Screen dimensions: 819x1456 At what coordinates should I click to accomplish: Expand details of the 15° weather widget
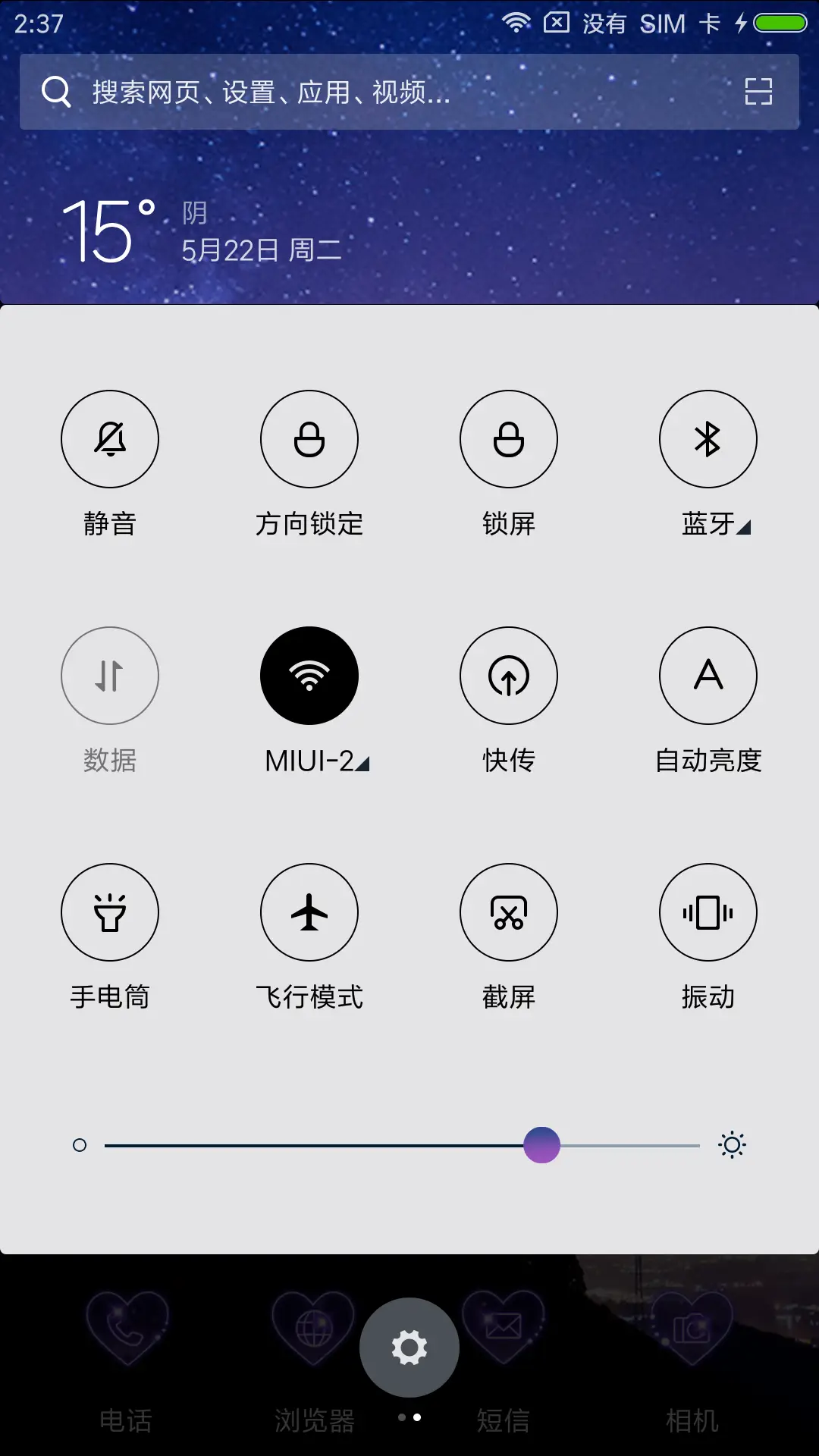pyautogui.click(x=190, y=227)
